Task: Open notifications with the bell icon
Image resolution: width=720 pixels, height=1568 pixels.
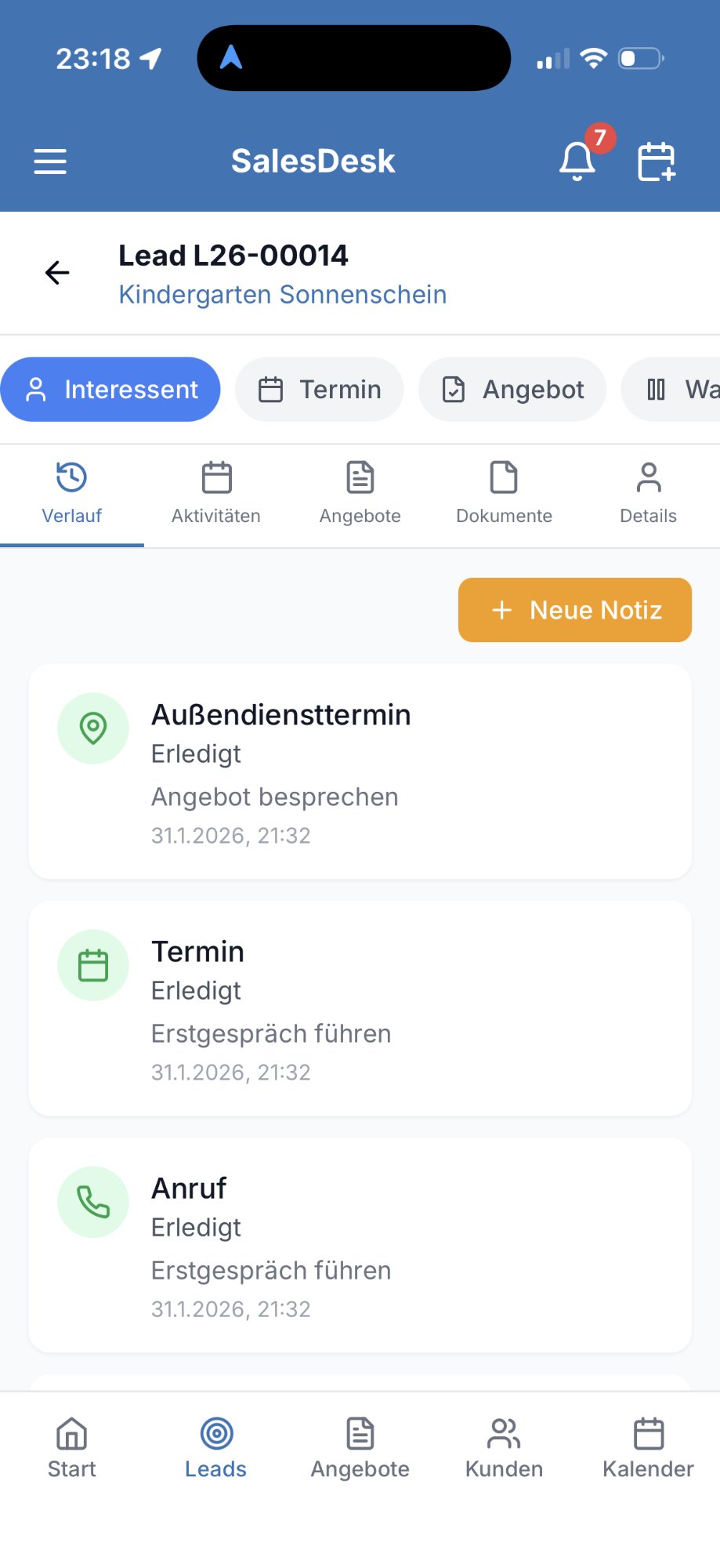Action: point(578,161)
